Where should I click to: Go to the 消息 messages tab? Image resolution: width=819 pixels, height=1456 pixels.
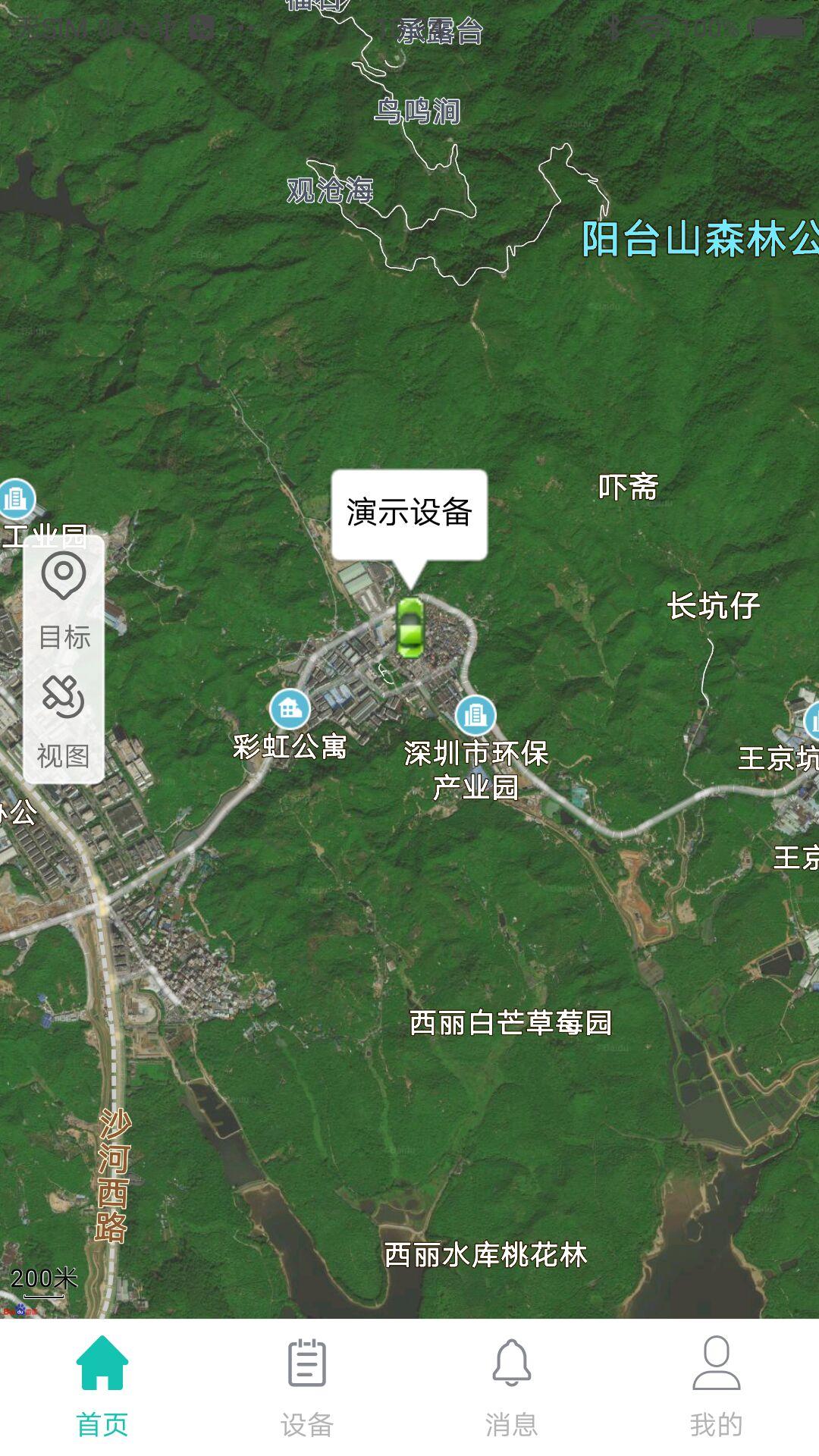(512, 1388)
